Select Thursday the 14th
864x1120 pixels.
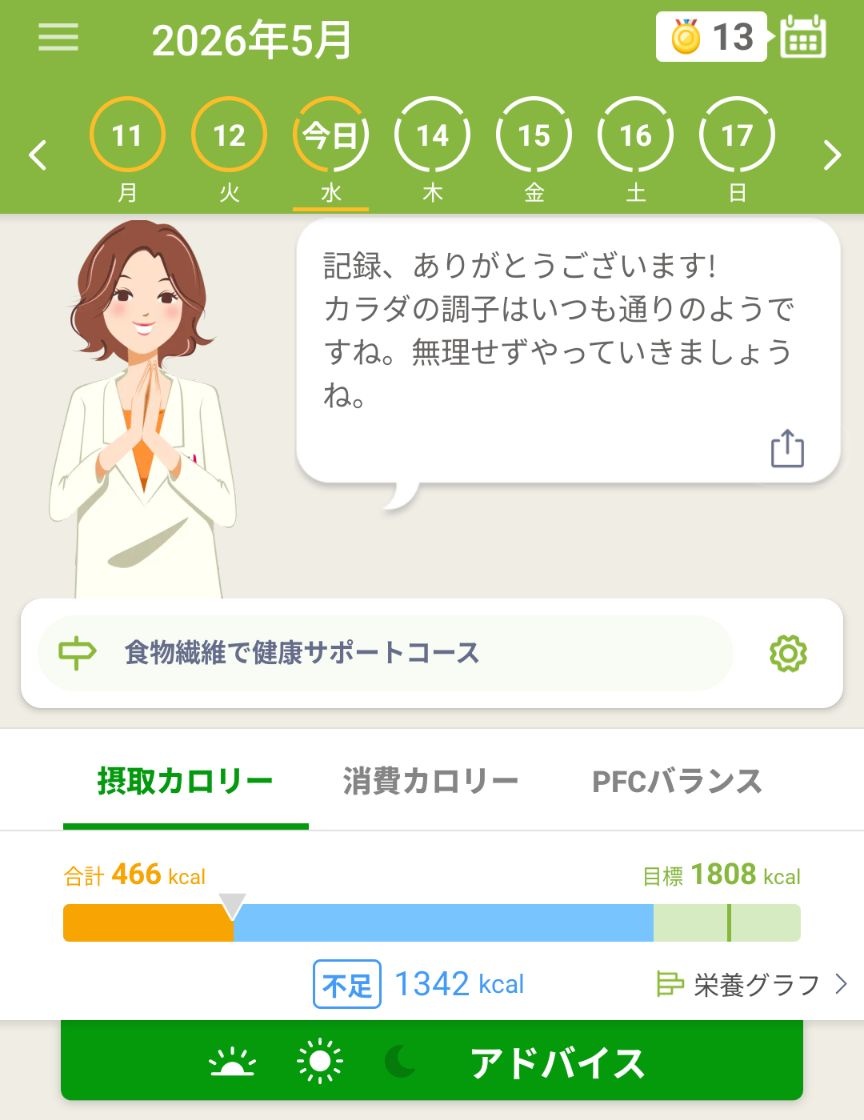pyautogui.click(x=432, y=150)
